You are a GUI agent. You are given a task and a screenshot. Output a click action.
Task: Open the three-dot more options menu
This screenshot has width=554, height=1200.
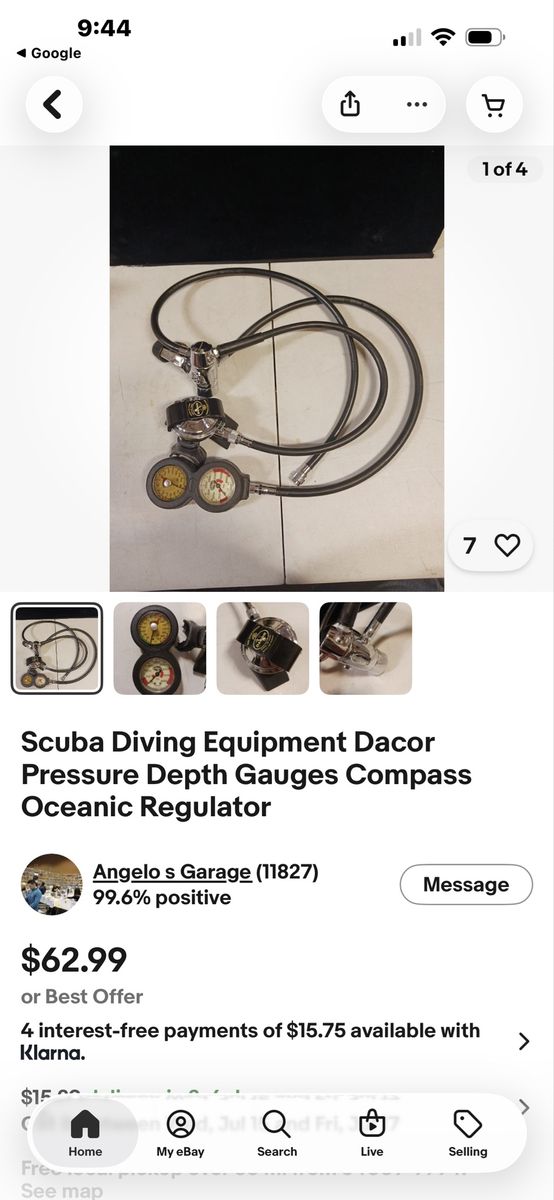(x=416, y=104)
